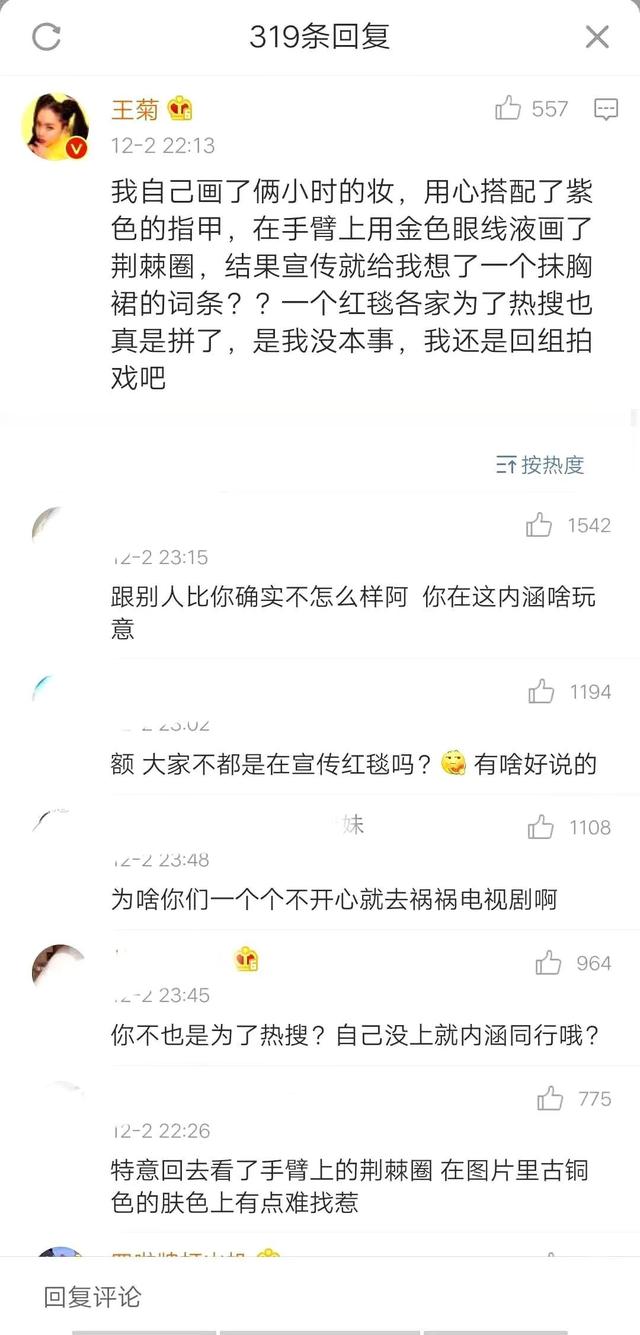
Task: Like the reply with 1194 likes
Action: coord(541,691)
